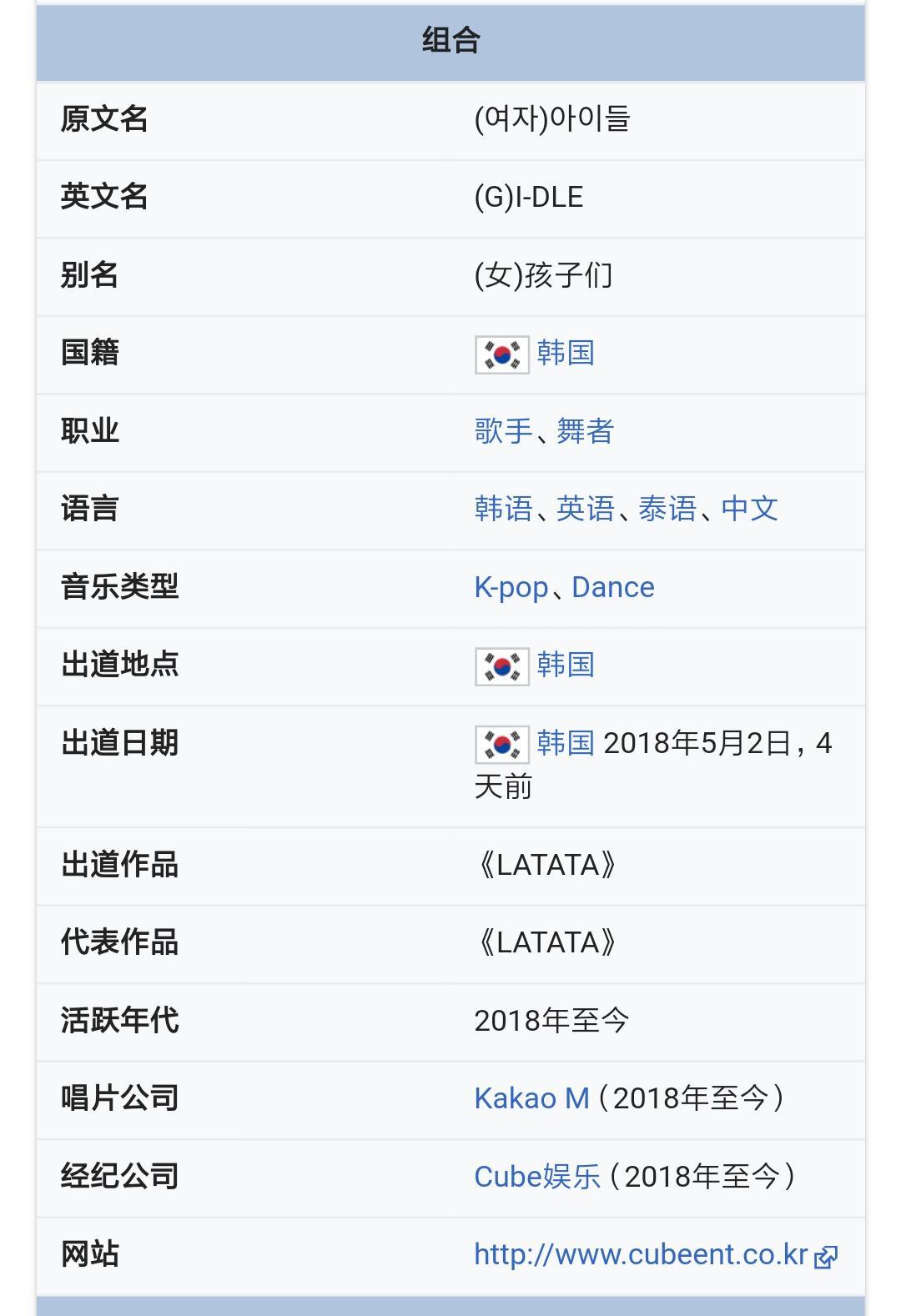Open the 歌手 occupation link
The image size is (901, 1316).
503,431
